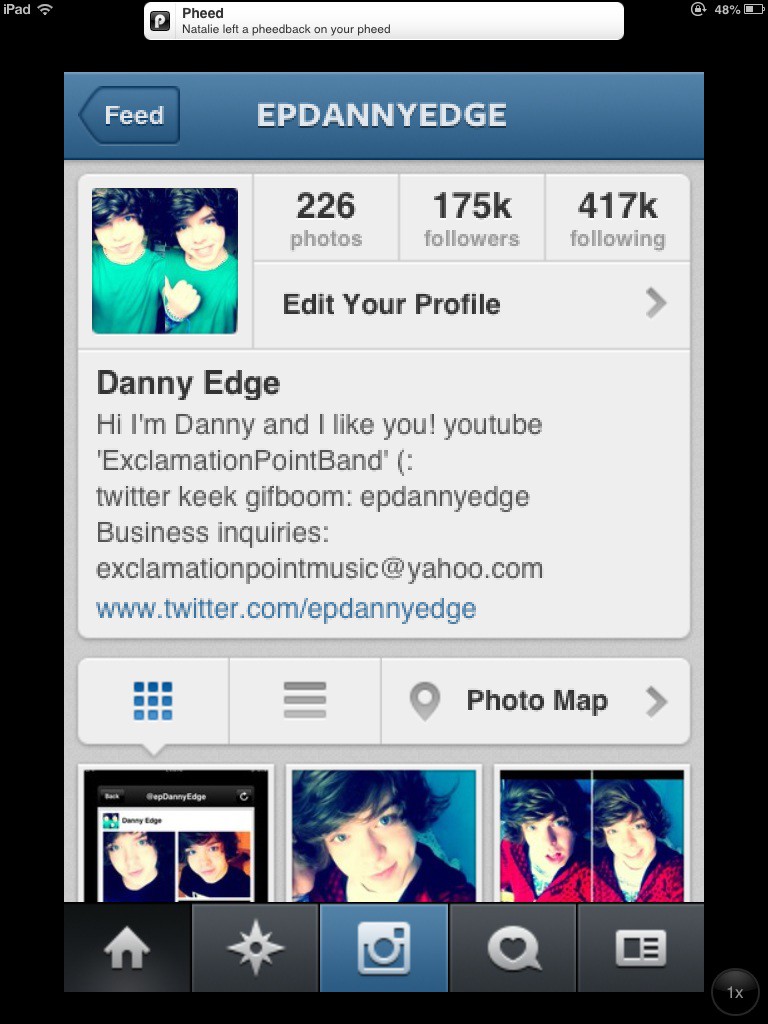Viewport: 768px width, 1024px height.
Task: Open the Explore star tab
Action: click(x=256, y=948)
